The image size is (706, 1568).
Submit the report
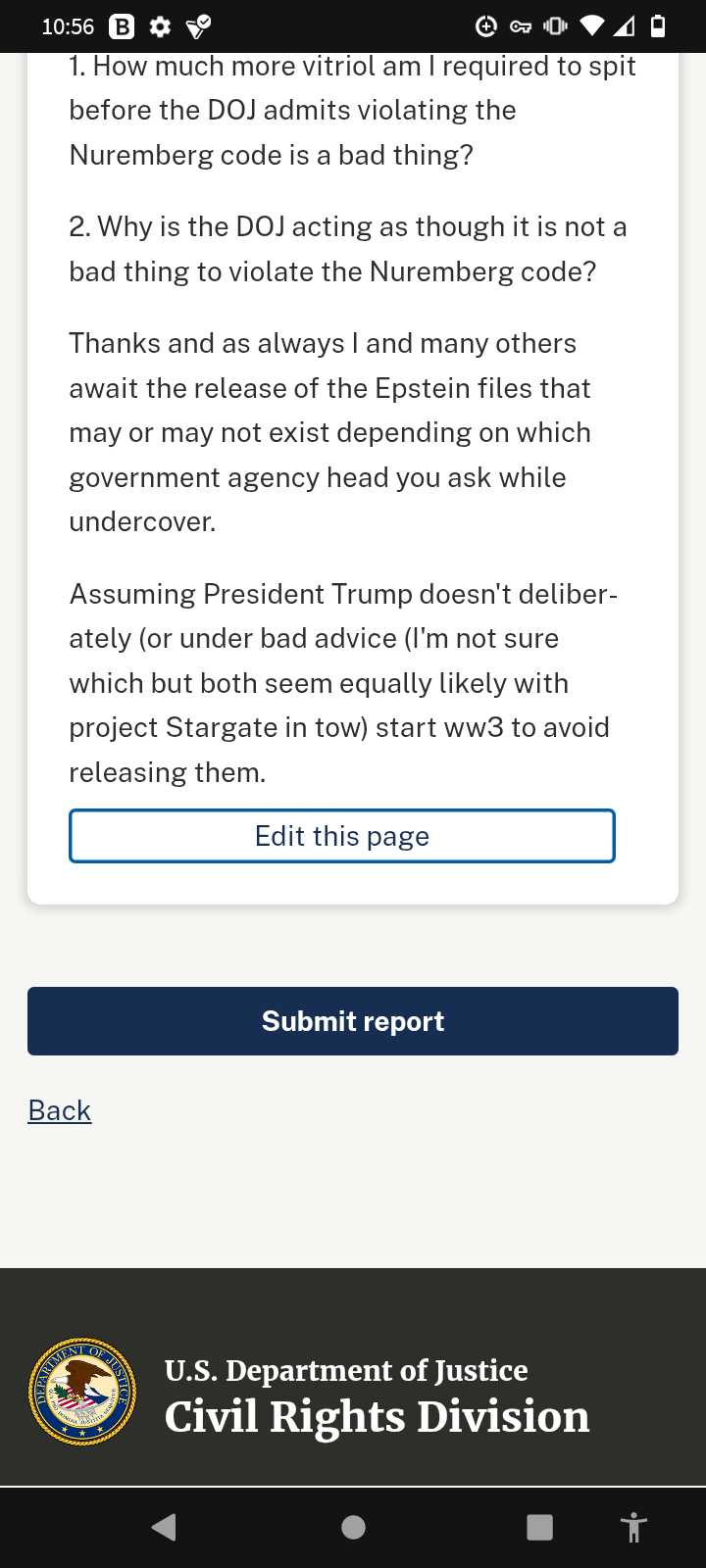pos(353,1021)
